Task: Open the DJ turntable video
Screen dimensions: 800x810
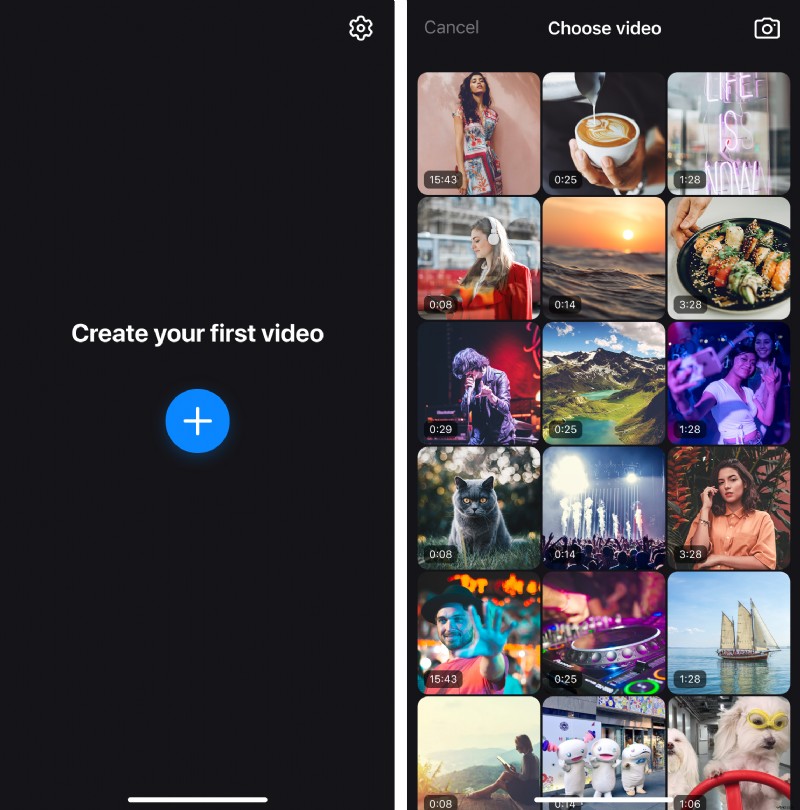Action: tap(604, 632)
